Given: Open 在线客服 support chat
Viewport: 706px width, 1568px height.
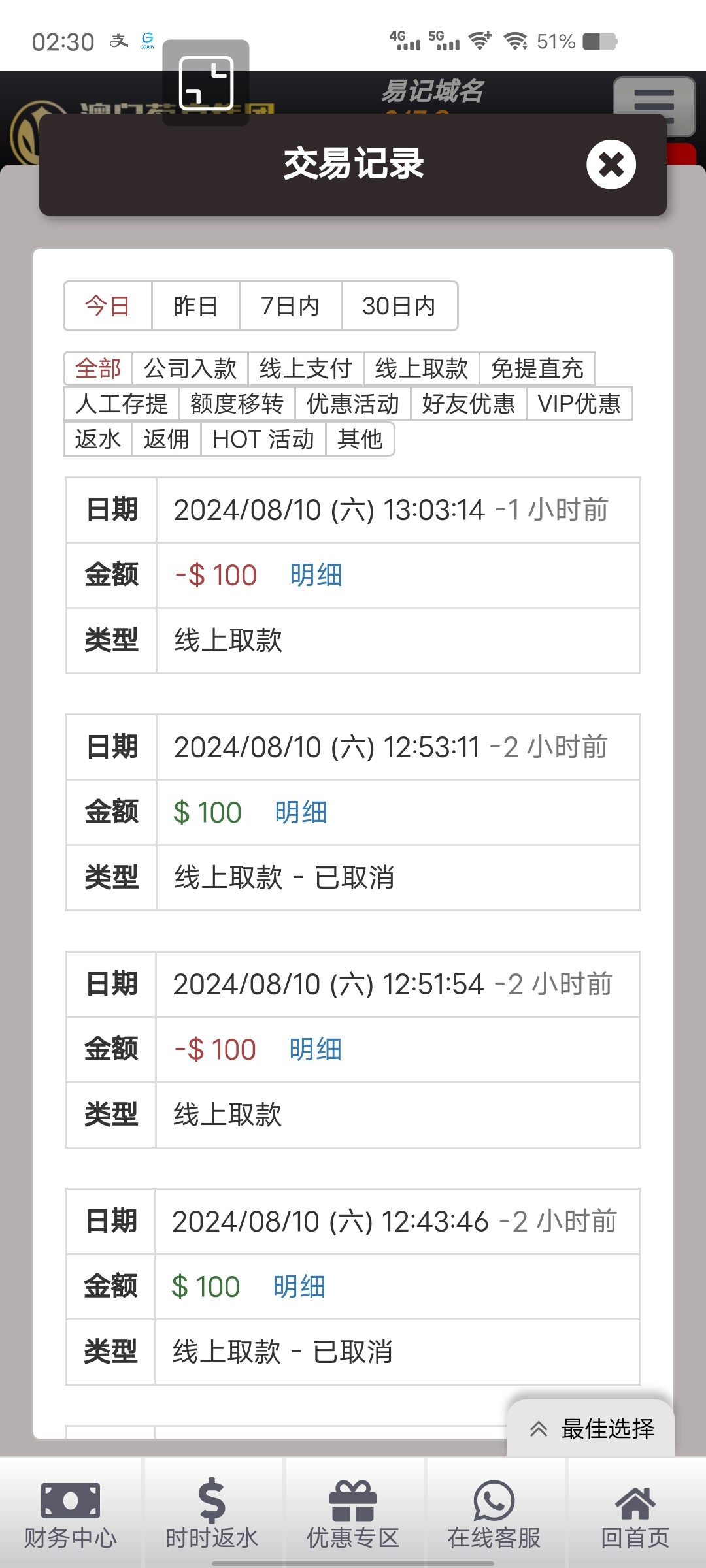Looking at the screenshot, I should click(494, 1513).
